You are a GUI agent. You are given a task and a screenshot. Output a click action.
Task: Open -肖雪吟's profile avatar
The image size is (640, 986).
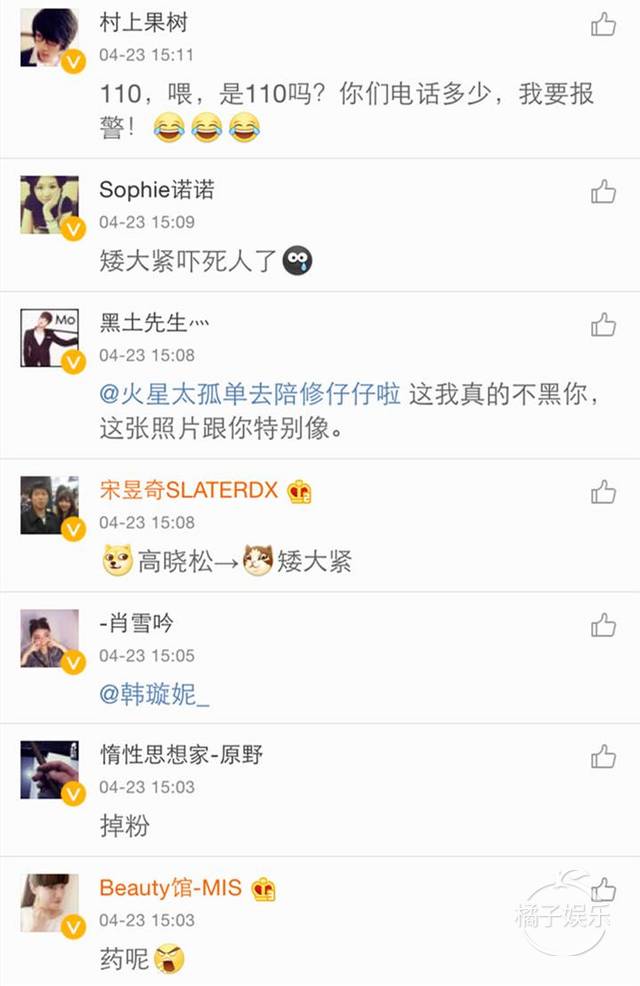point(49,638)
